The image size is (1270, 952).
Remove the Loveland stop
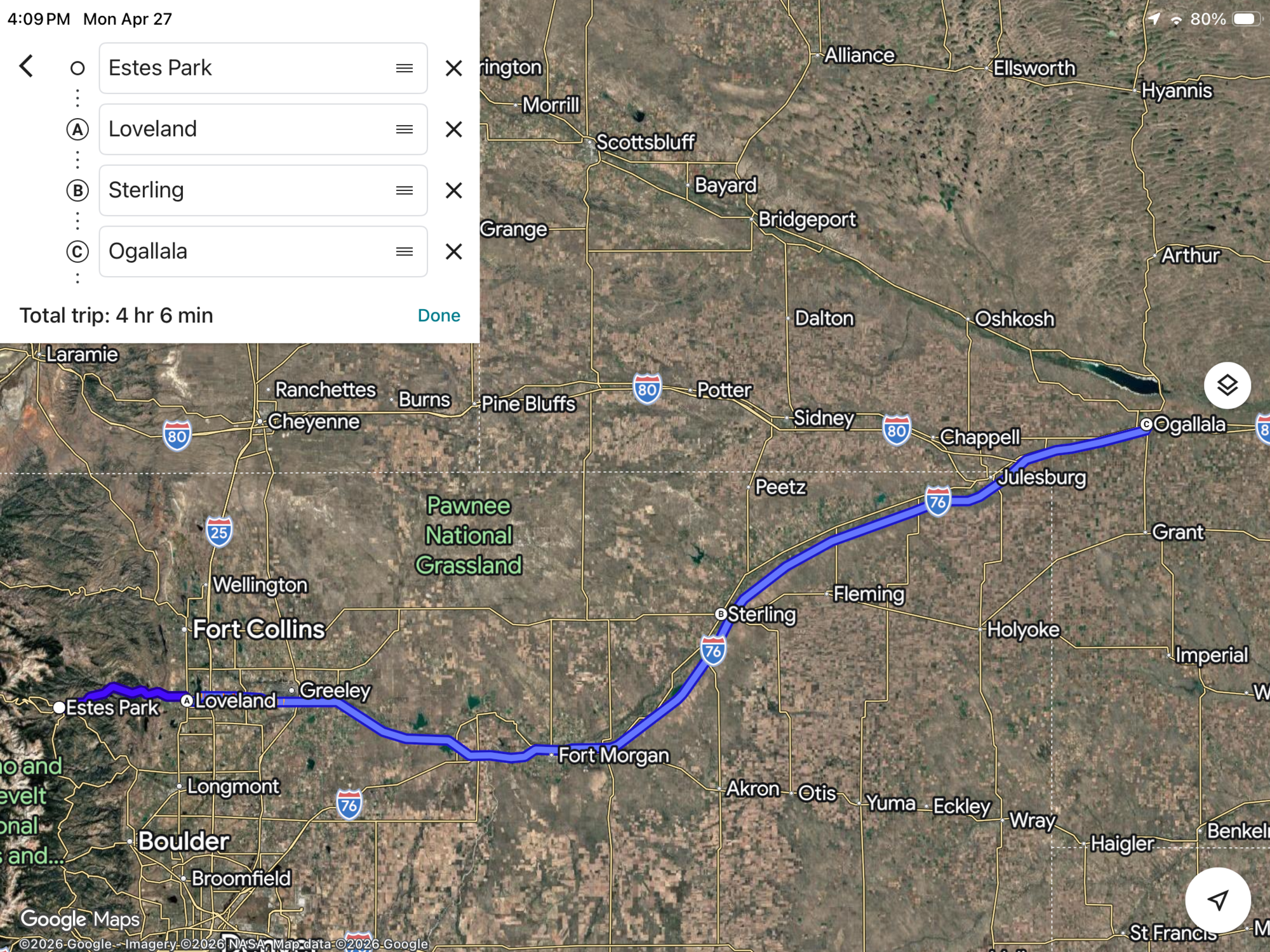[453, 129]
